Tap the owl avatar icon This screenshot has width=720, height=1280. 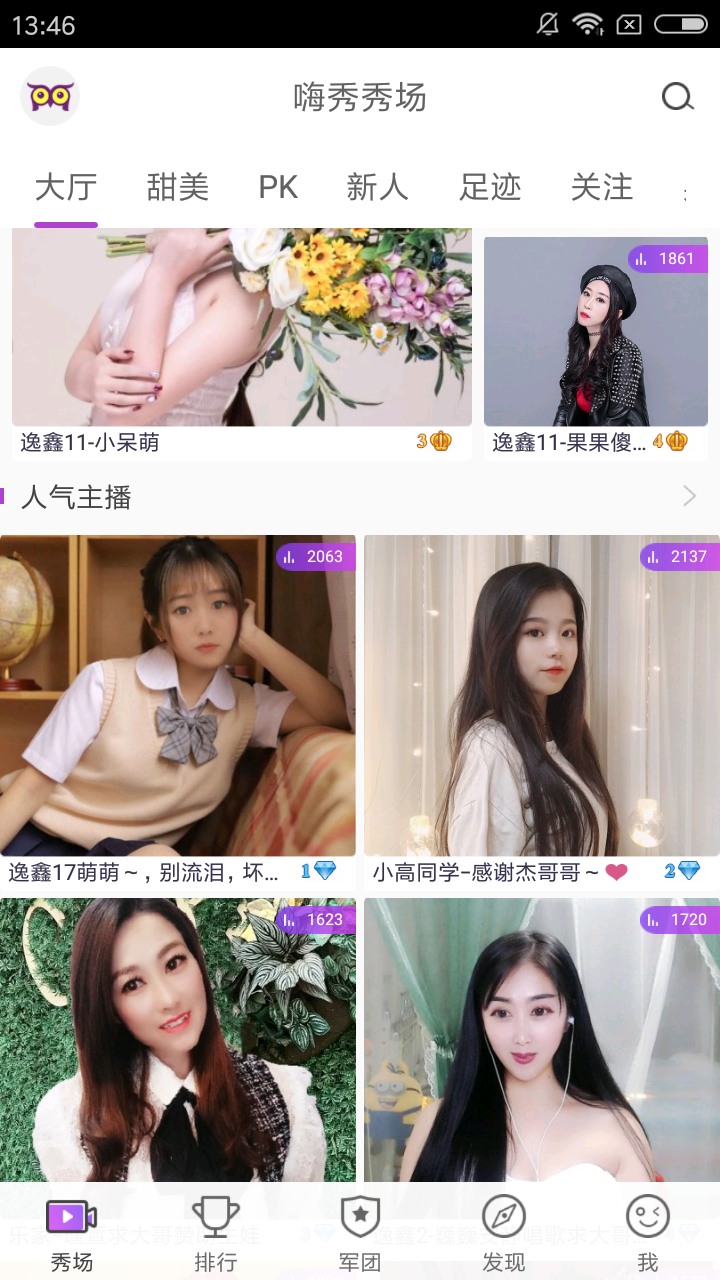(x=50, y=97)
